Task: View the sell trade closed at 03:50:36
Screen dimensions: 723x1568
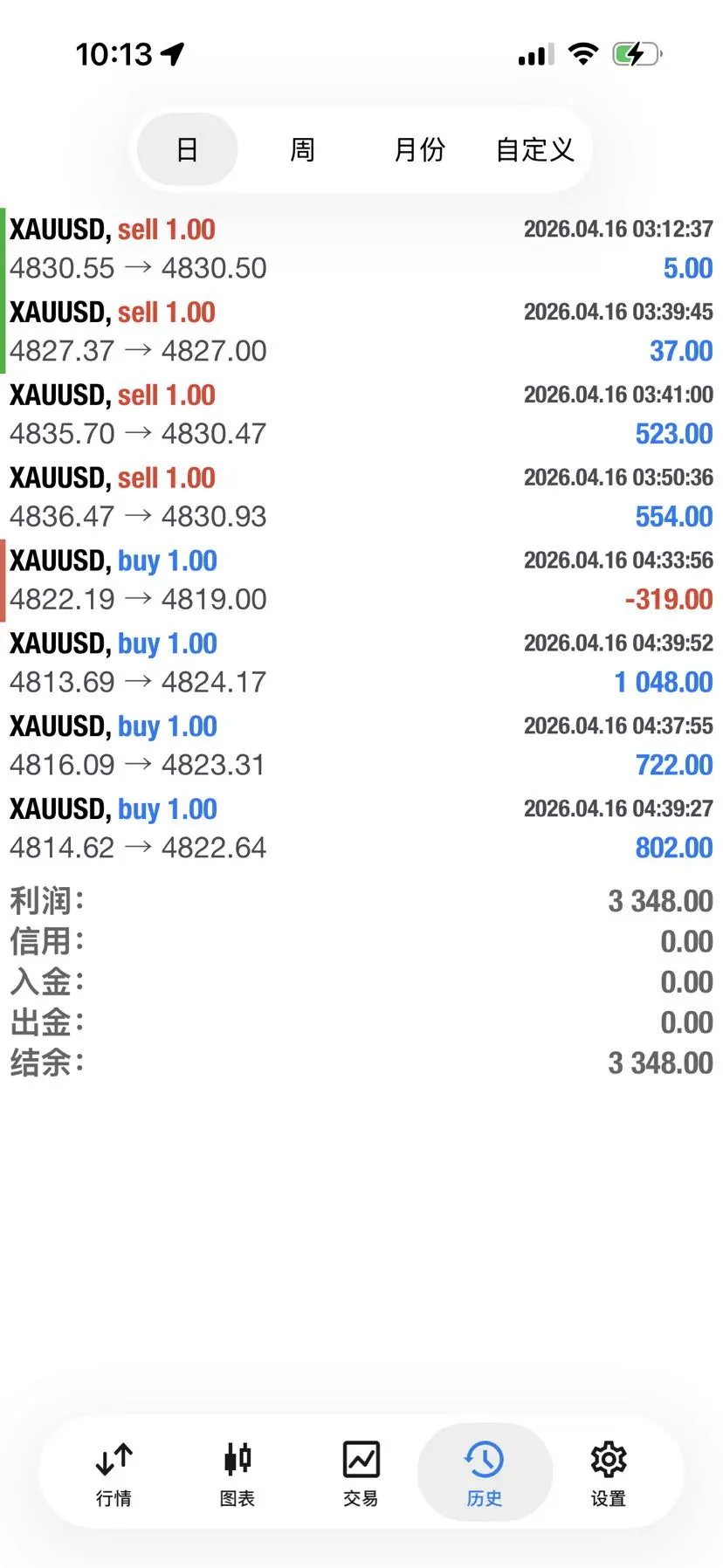Action: coord(361,498)
